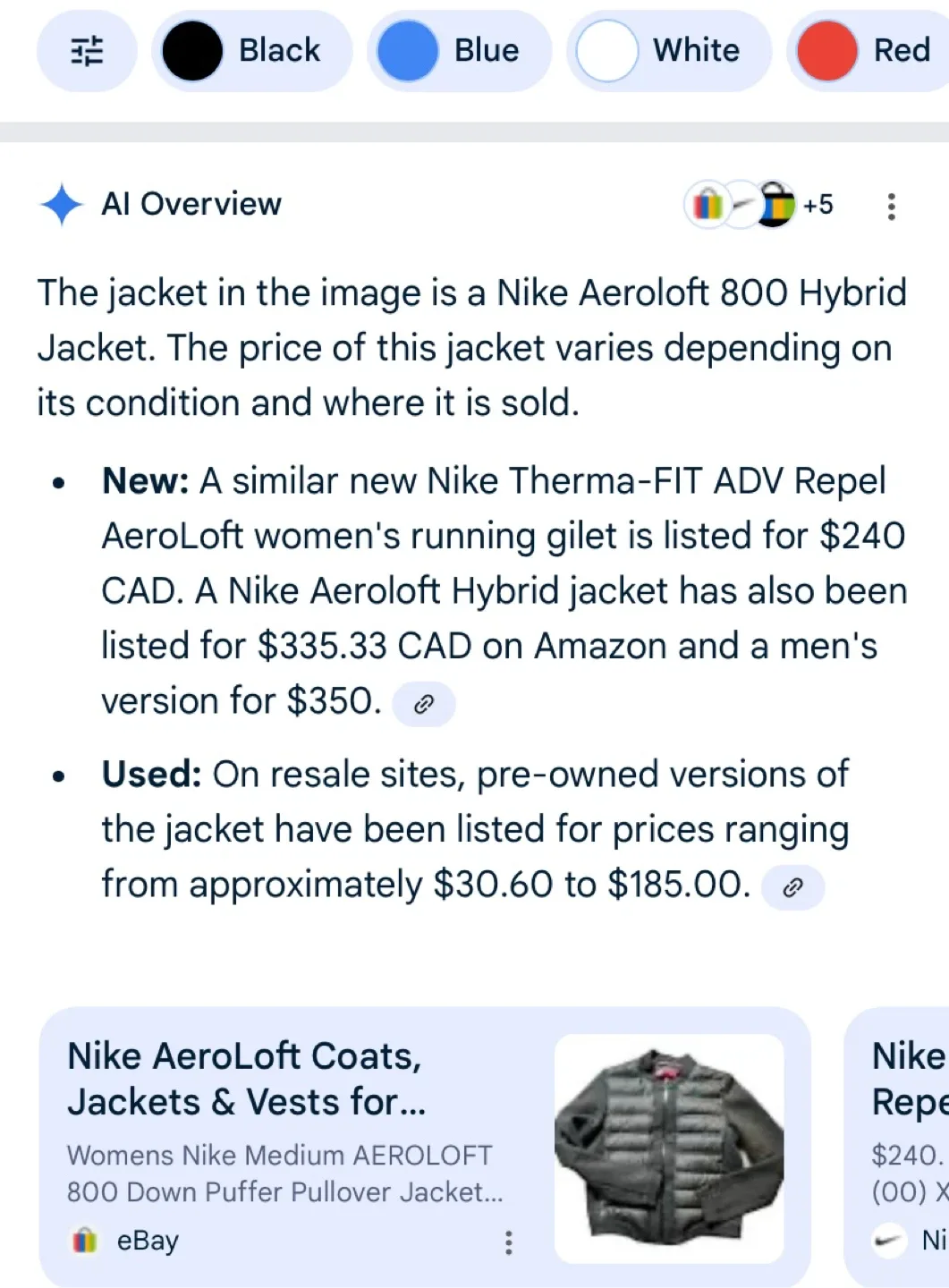Expand the +5 additional sources

(818, 204)
